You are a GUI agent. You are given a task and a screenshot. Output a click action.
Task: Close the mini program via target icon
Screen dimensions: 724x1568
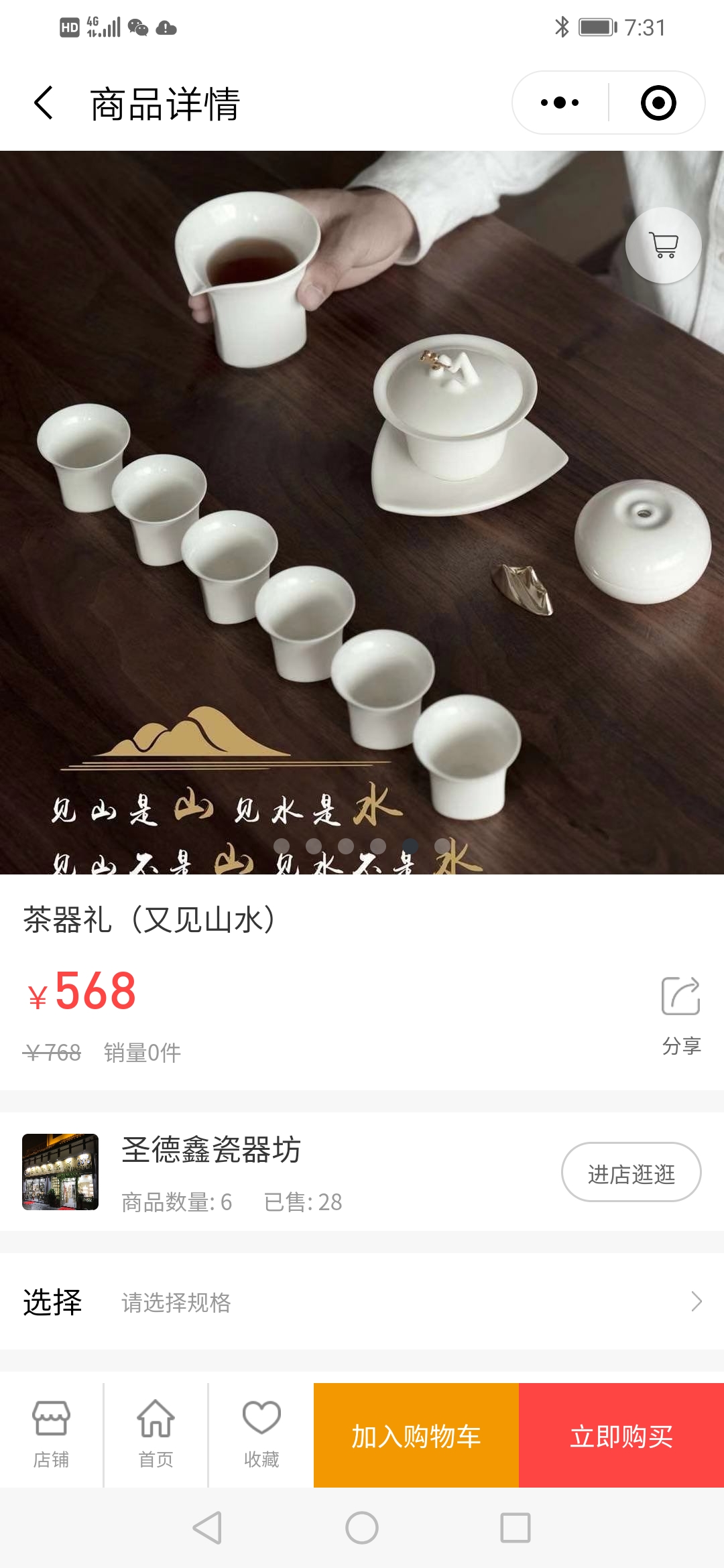[658, 103]
